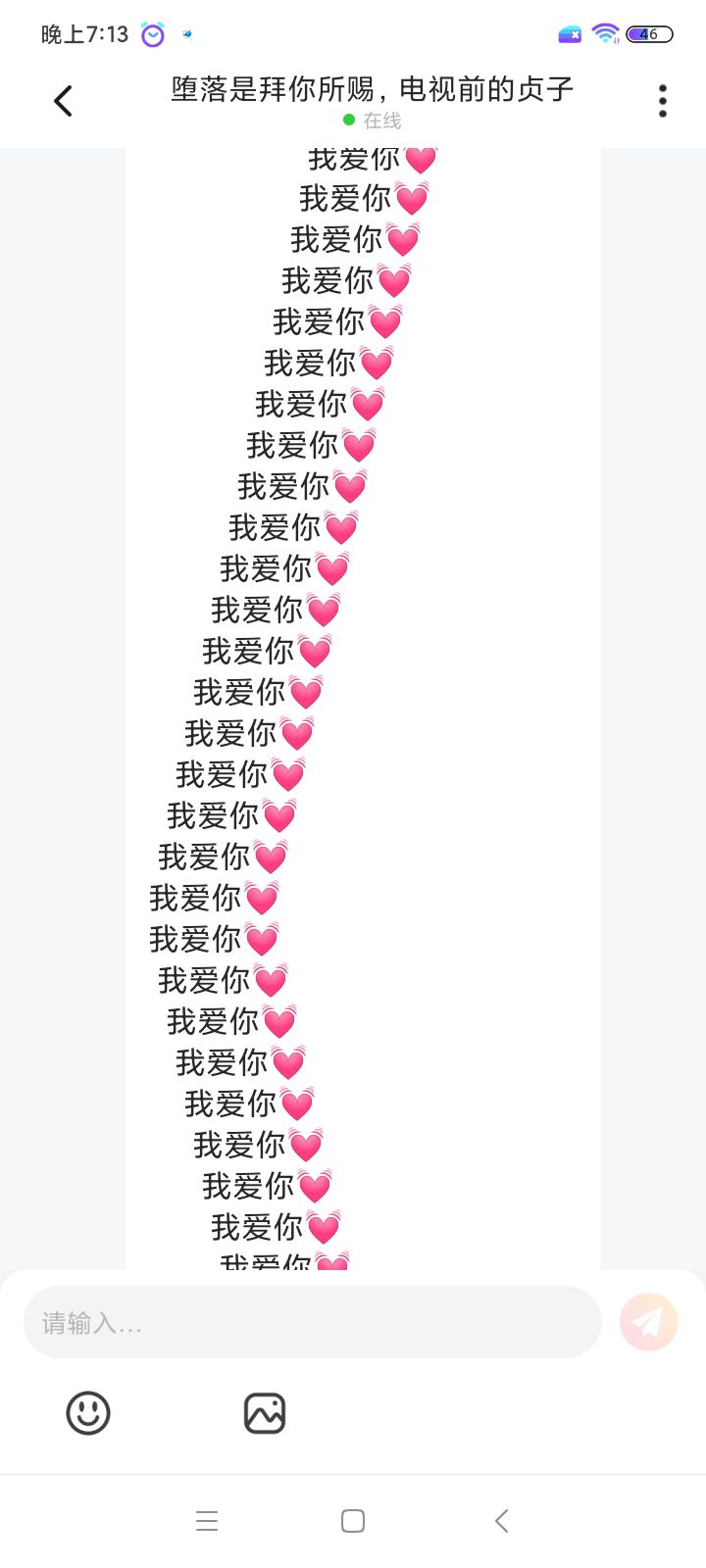The height and width of the screenshot is (1568, 706).
Task: Focus the 请输入 message input field
Action: (312, 1323)
